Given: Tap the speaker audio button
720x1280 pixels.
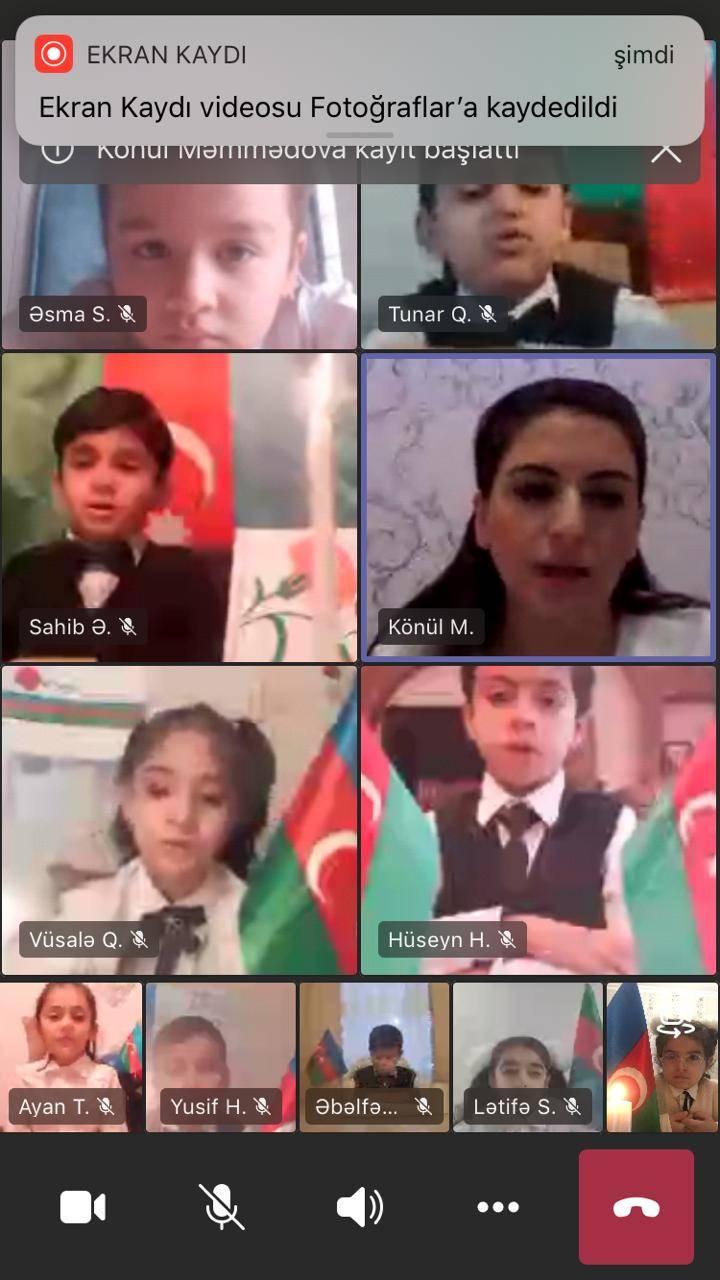Looking at the screenshot, I should coord(359,1207).
